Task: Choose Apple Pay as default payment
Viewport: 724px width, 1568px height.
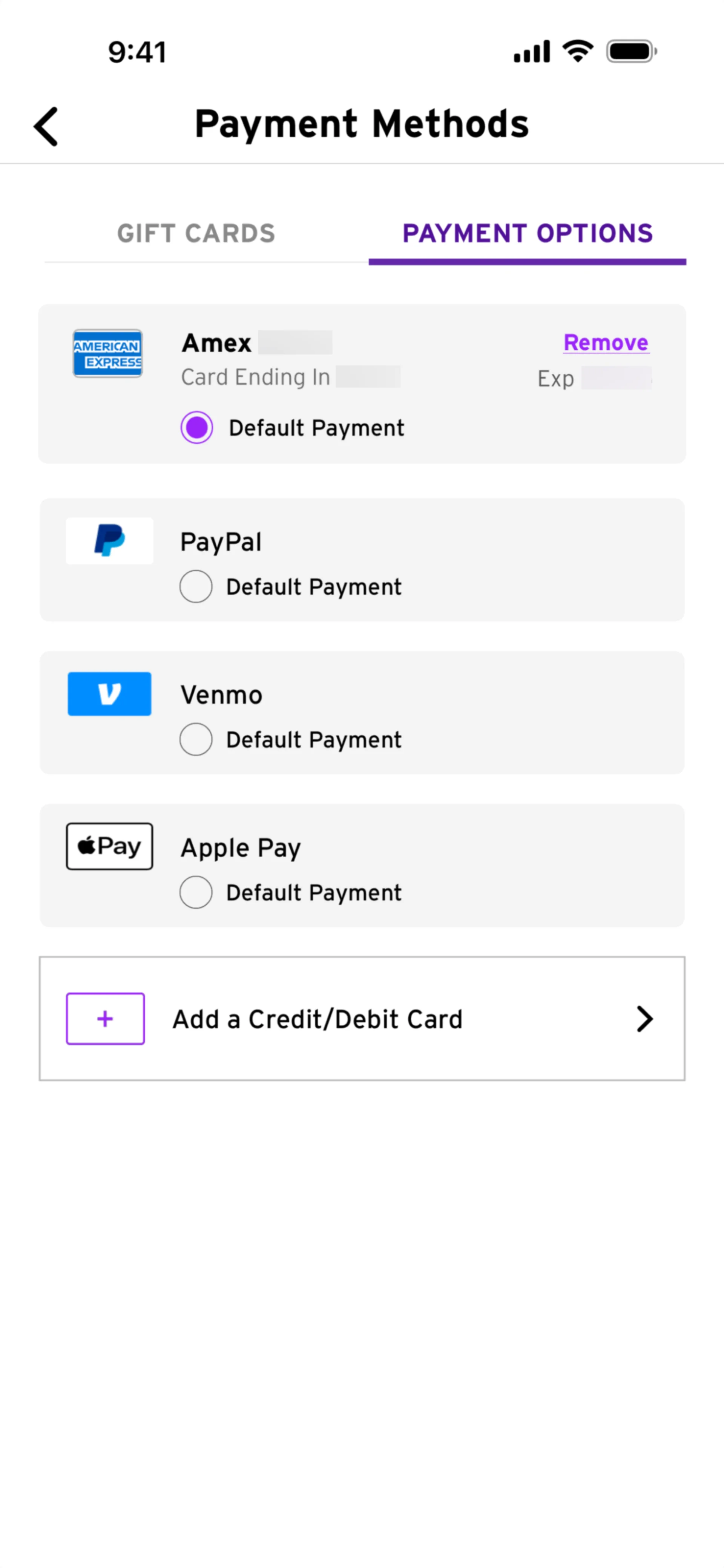Action: [196, 892]
